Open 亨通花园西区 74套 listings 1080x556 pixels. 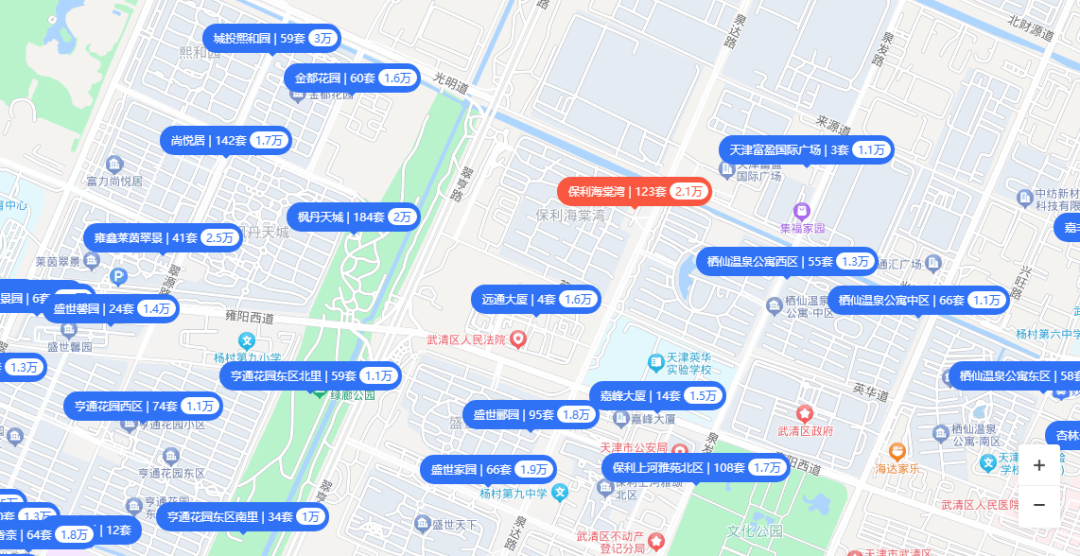[x=142, y=406]
